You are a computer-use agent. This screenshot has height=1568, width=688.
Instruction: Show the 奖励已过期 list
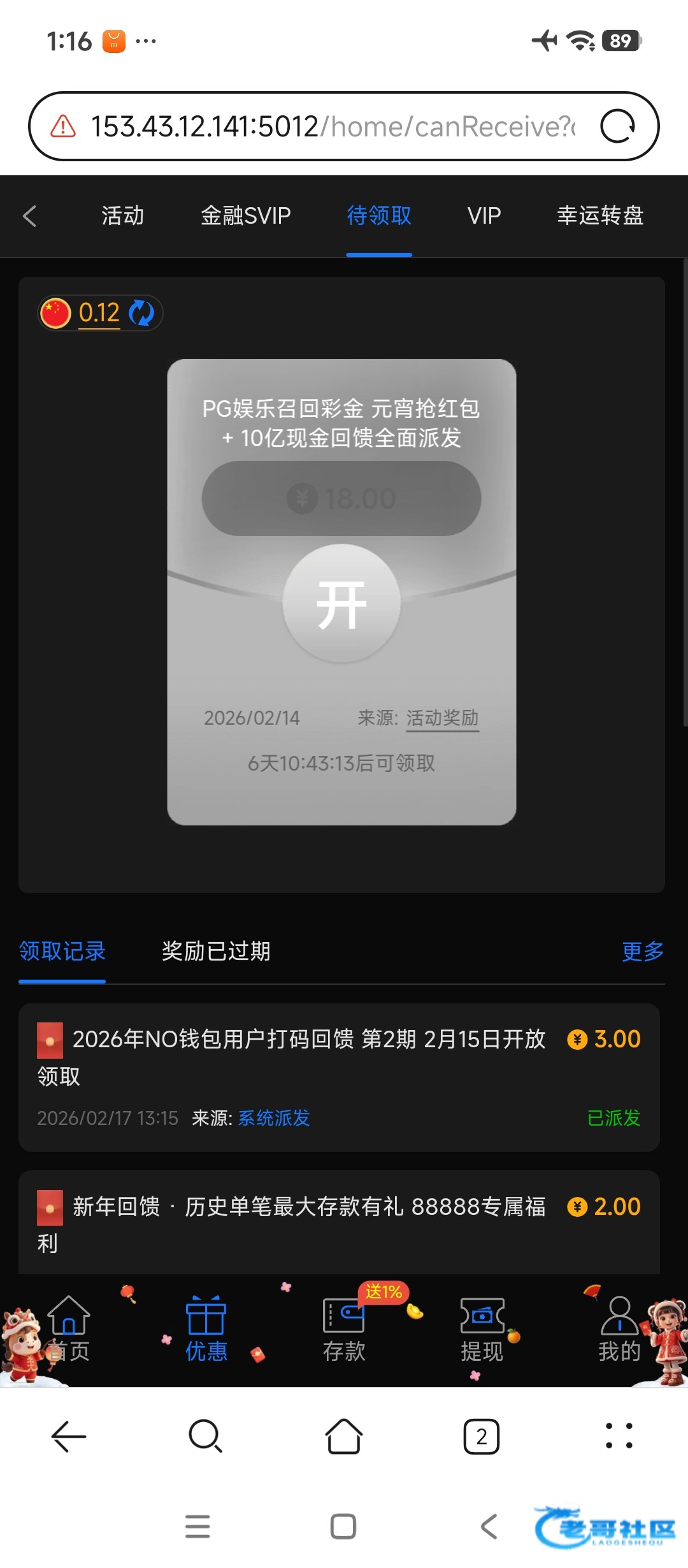(216, 951)
